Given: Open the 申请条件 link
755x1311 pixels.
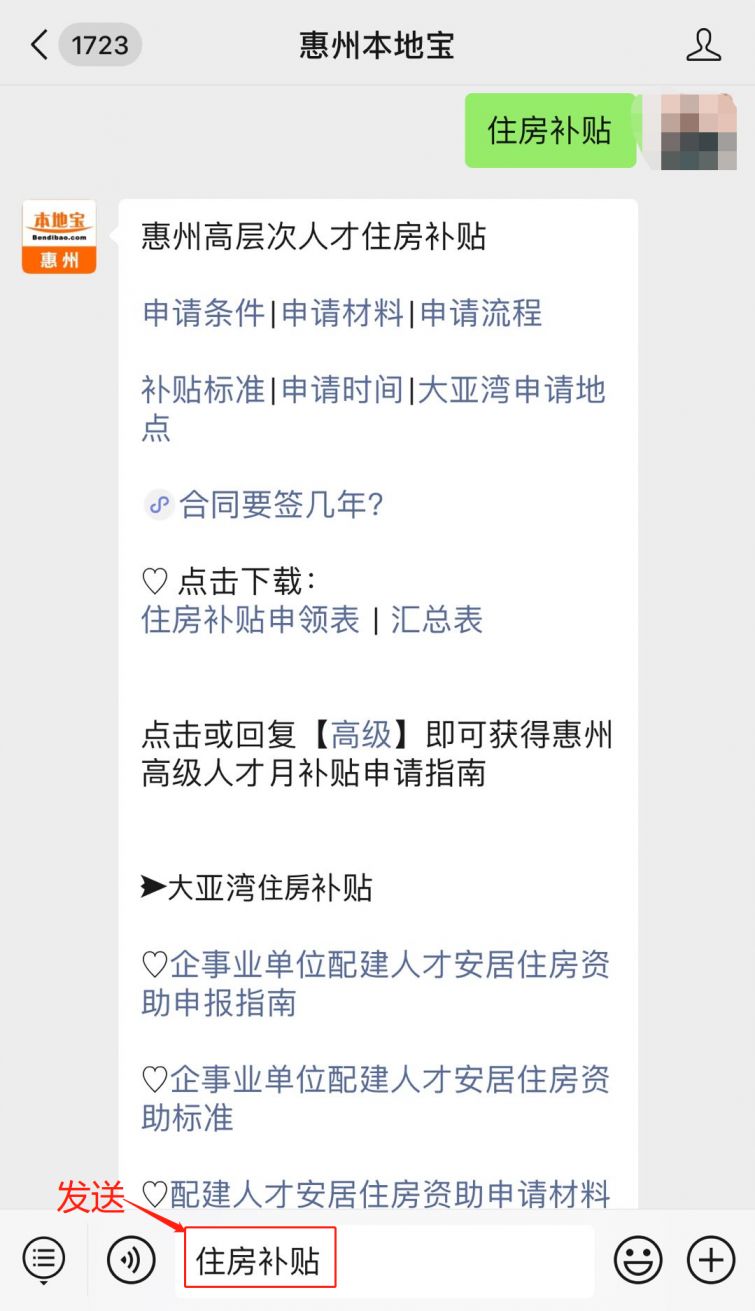Looking at the screenshot, I should [204, 313].
